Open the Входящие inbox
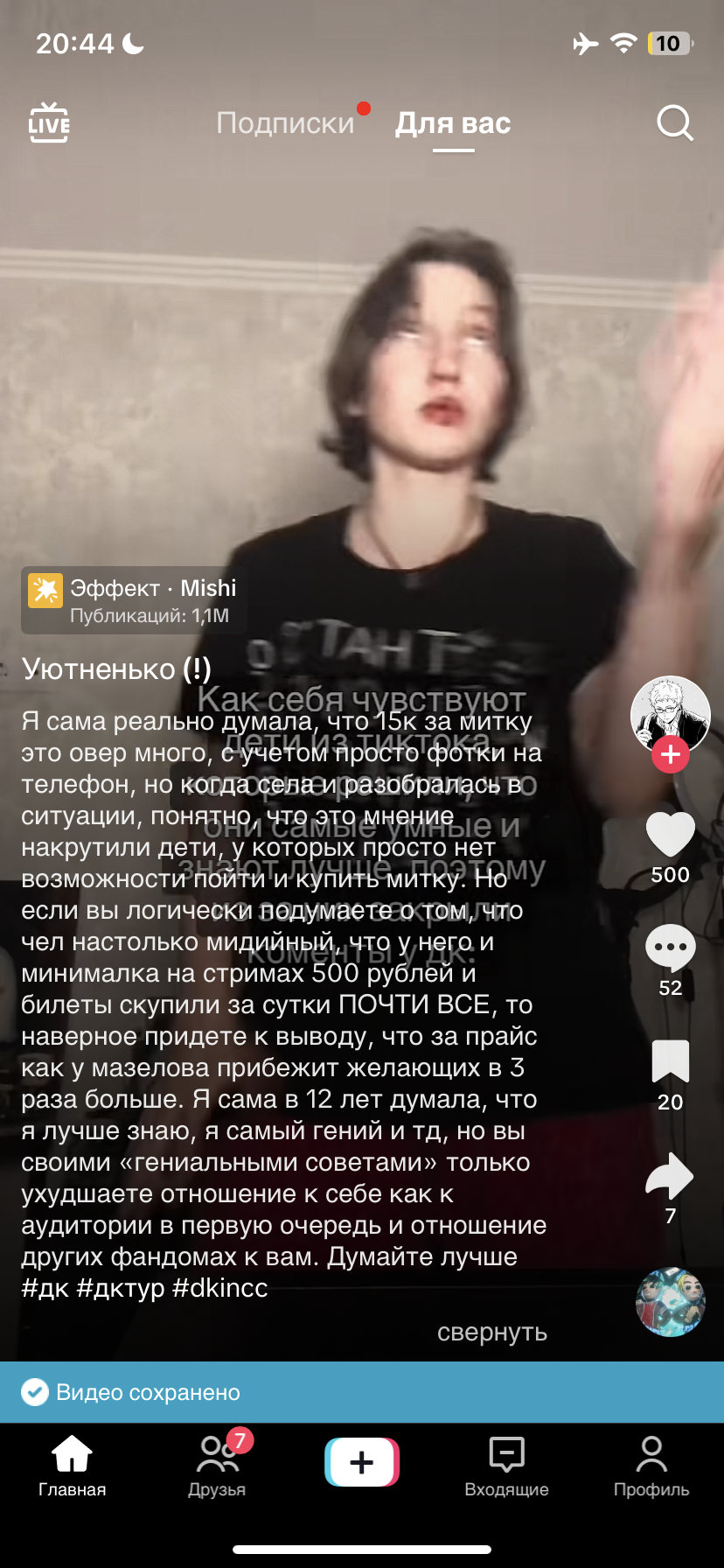 tap(507, 1466)
